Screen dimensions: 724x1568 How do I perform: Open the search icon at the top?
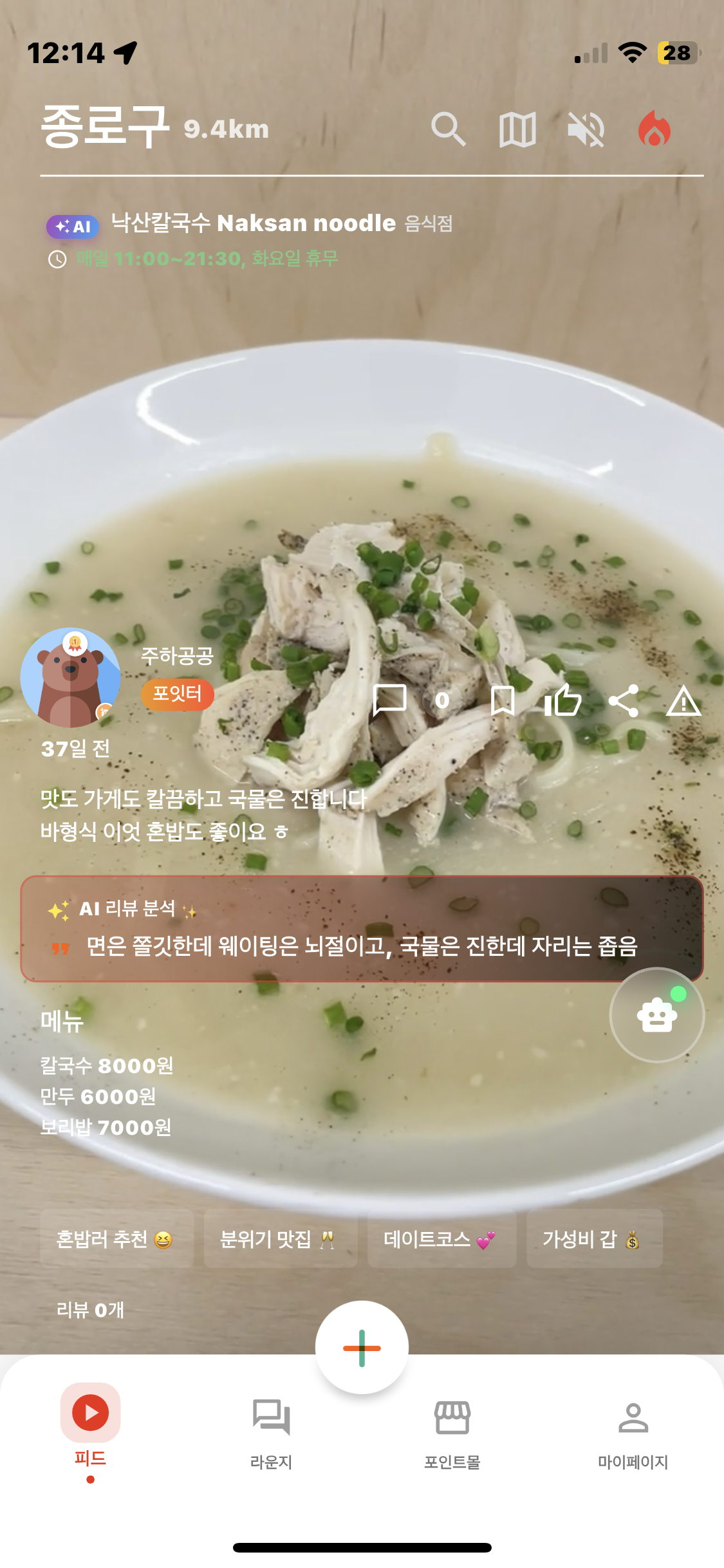450,129
